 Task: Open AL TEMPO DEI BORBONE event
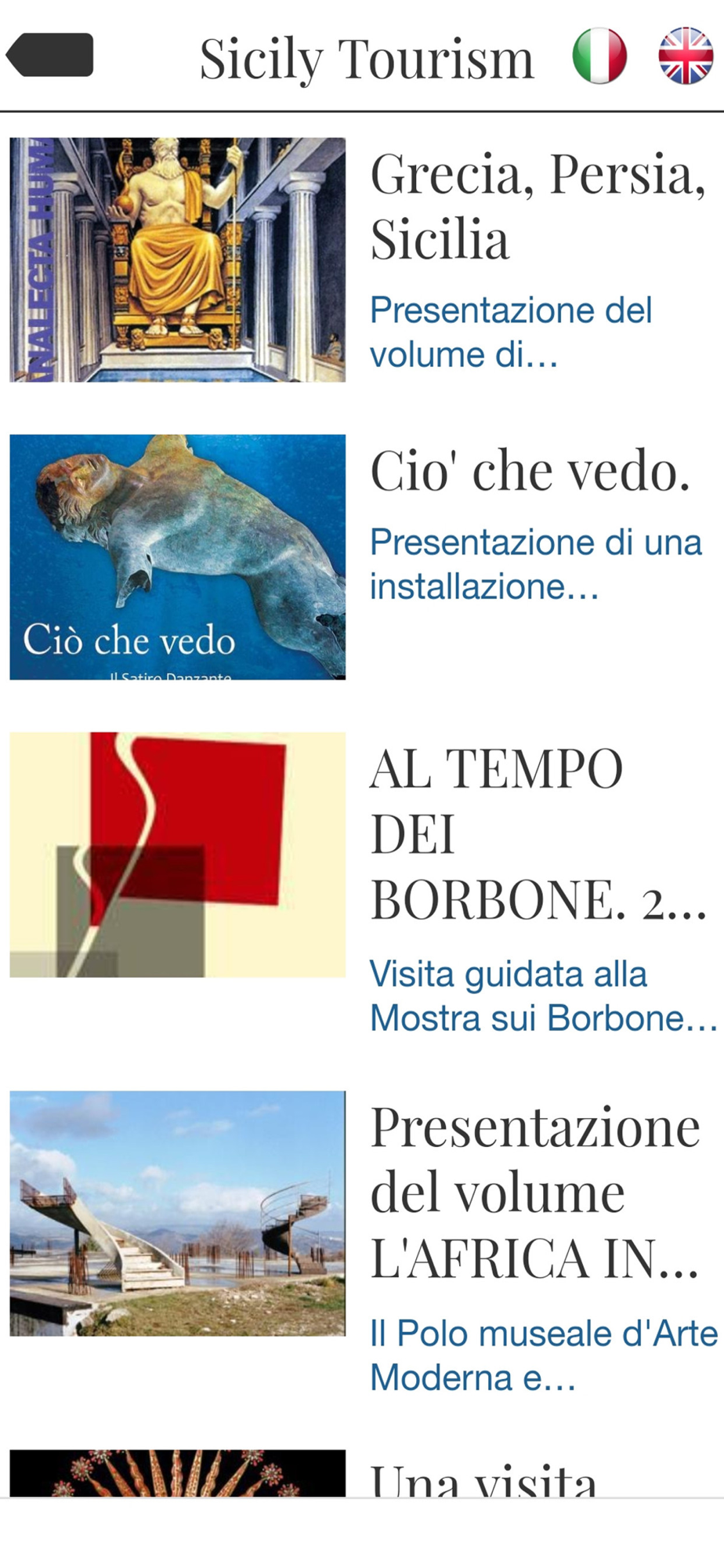pyautogui.click(x=538, y=833)
